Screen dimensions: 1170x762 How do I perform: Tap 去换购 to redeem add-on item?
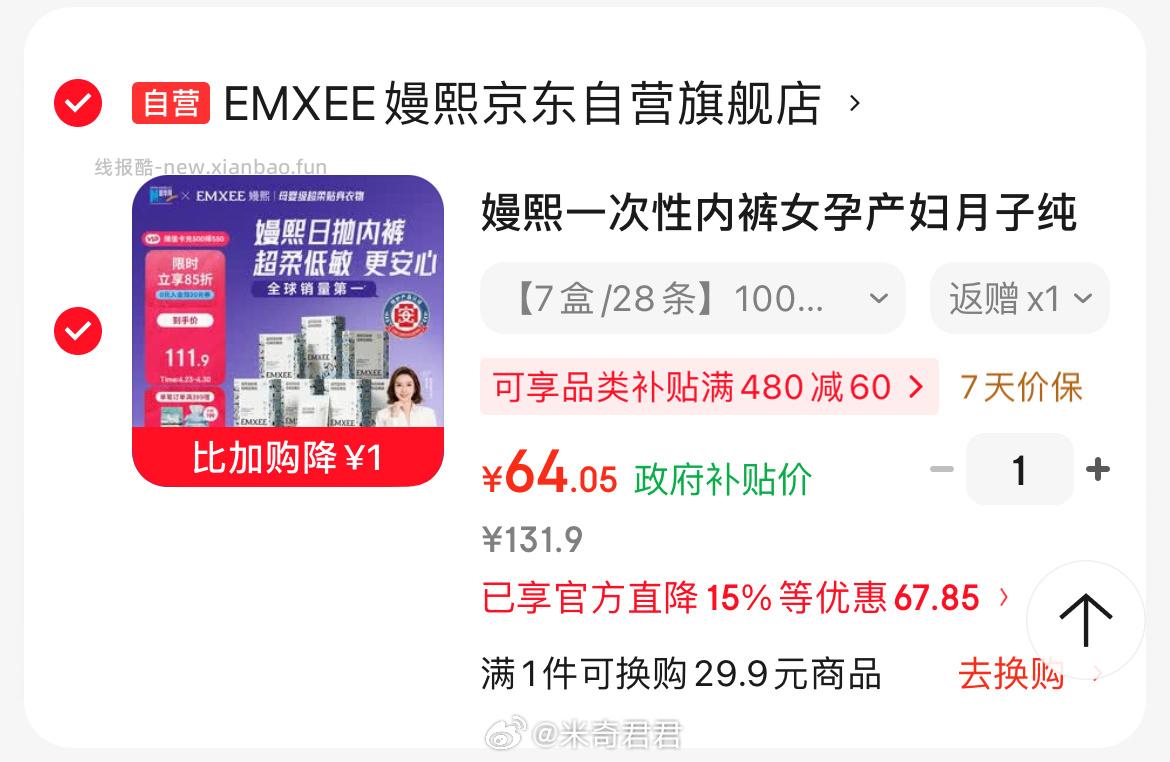tap(1010, 674)
